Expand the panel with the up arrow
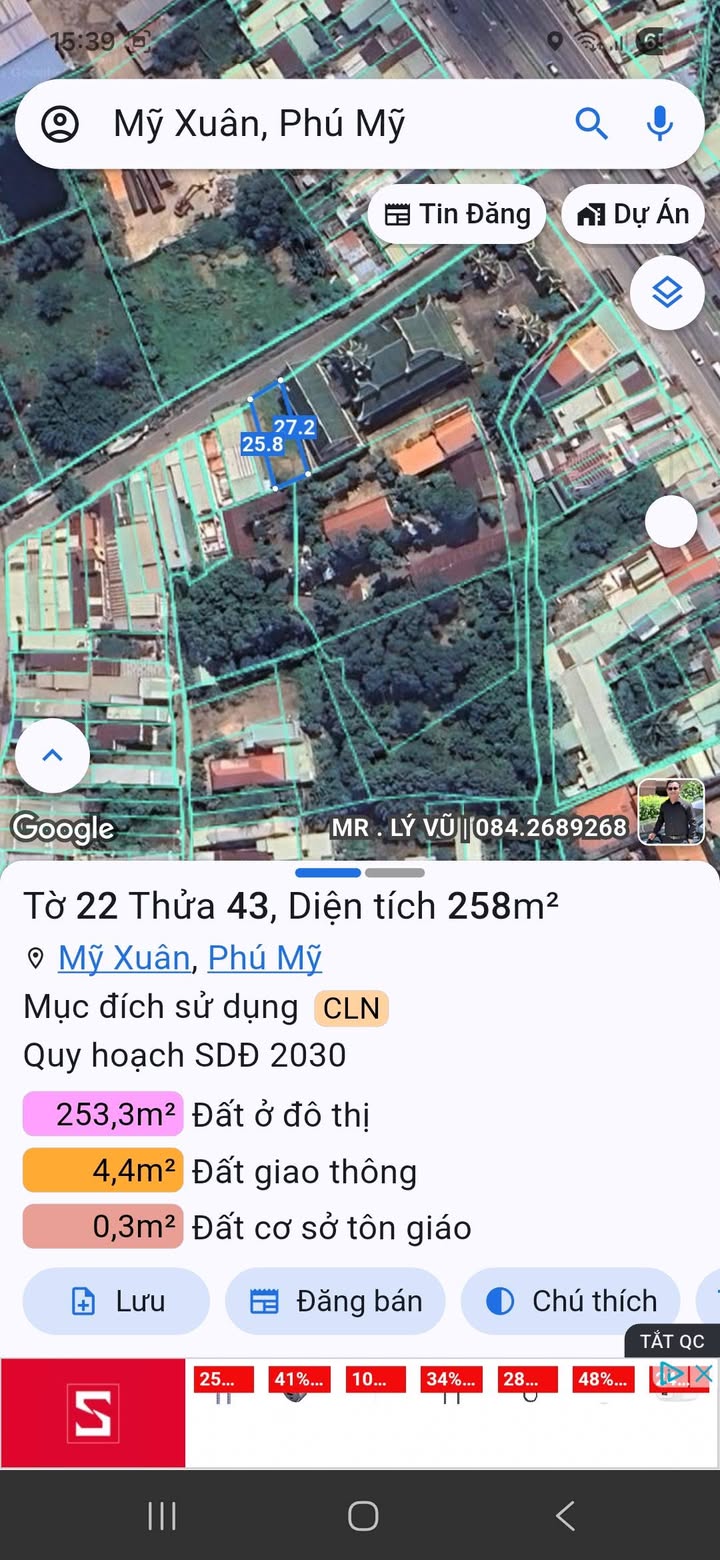This screenshot has width=720, height=1560. 52,756
